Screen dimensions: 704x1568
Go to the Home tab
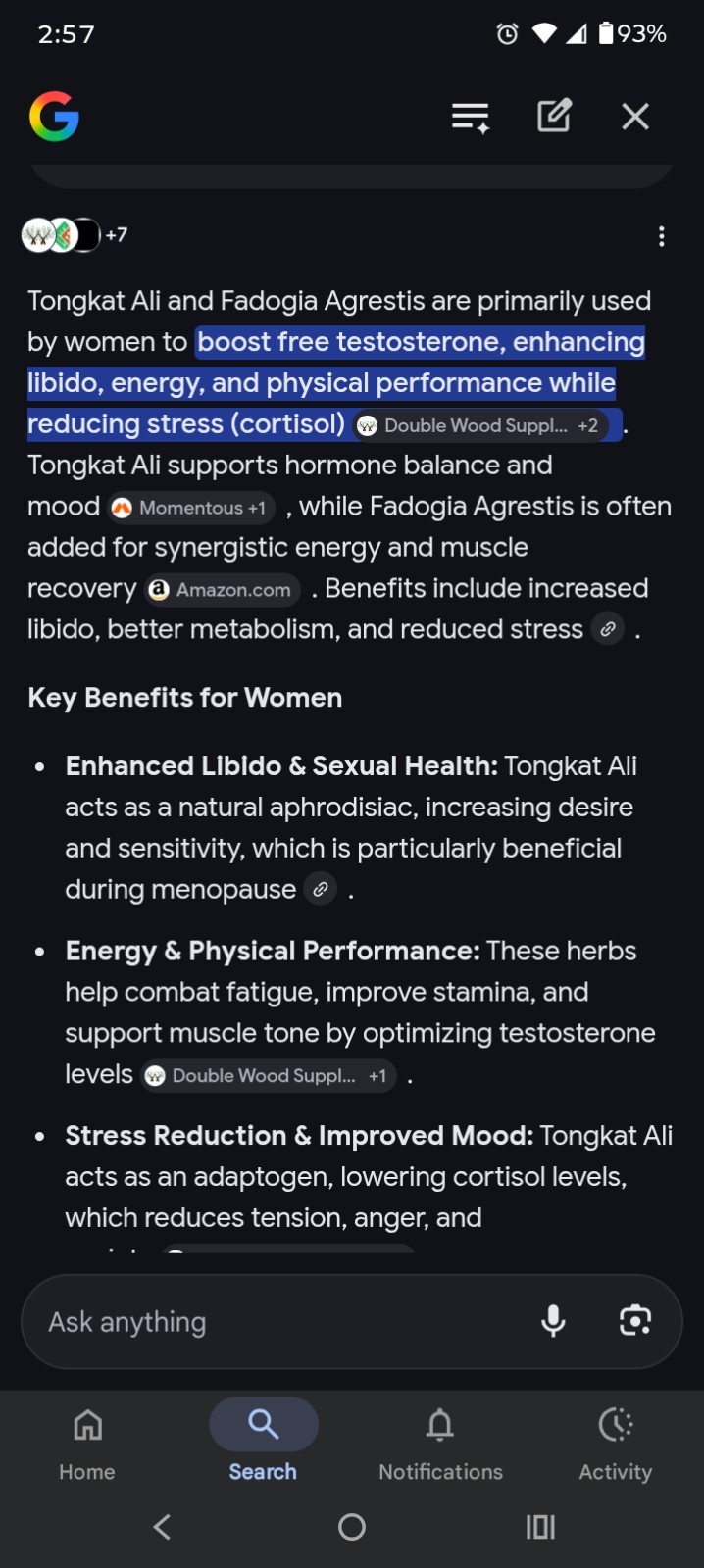[87, 1443]
